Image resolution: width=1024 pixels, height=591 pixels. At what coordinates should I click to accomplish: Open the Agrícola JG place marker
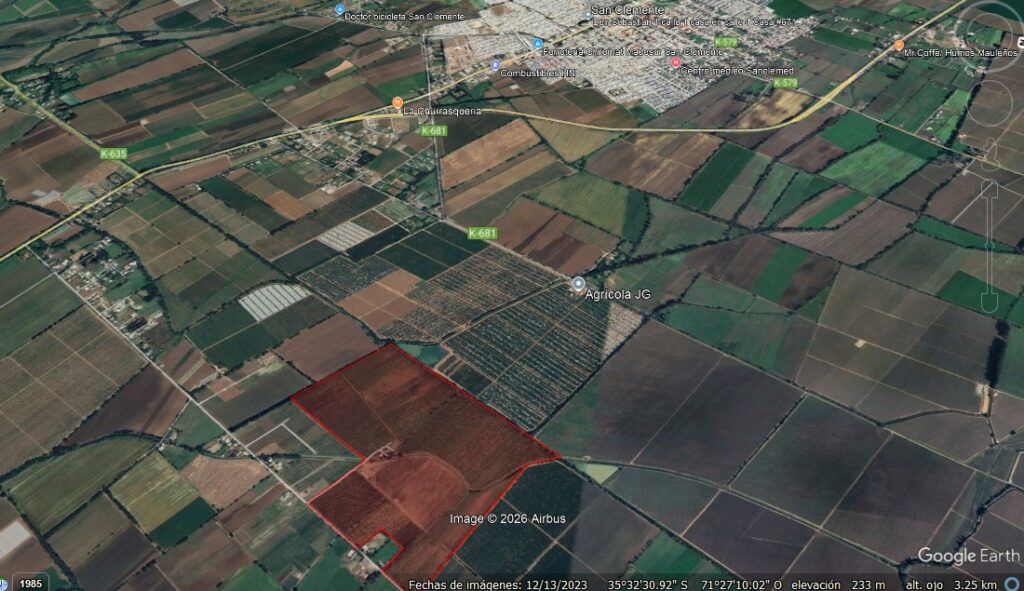[578, 284]
